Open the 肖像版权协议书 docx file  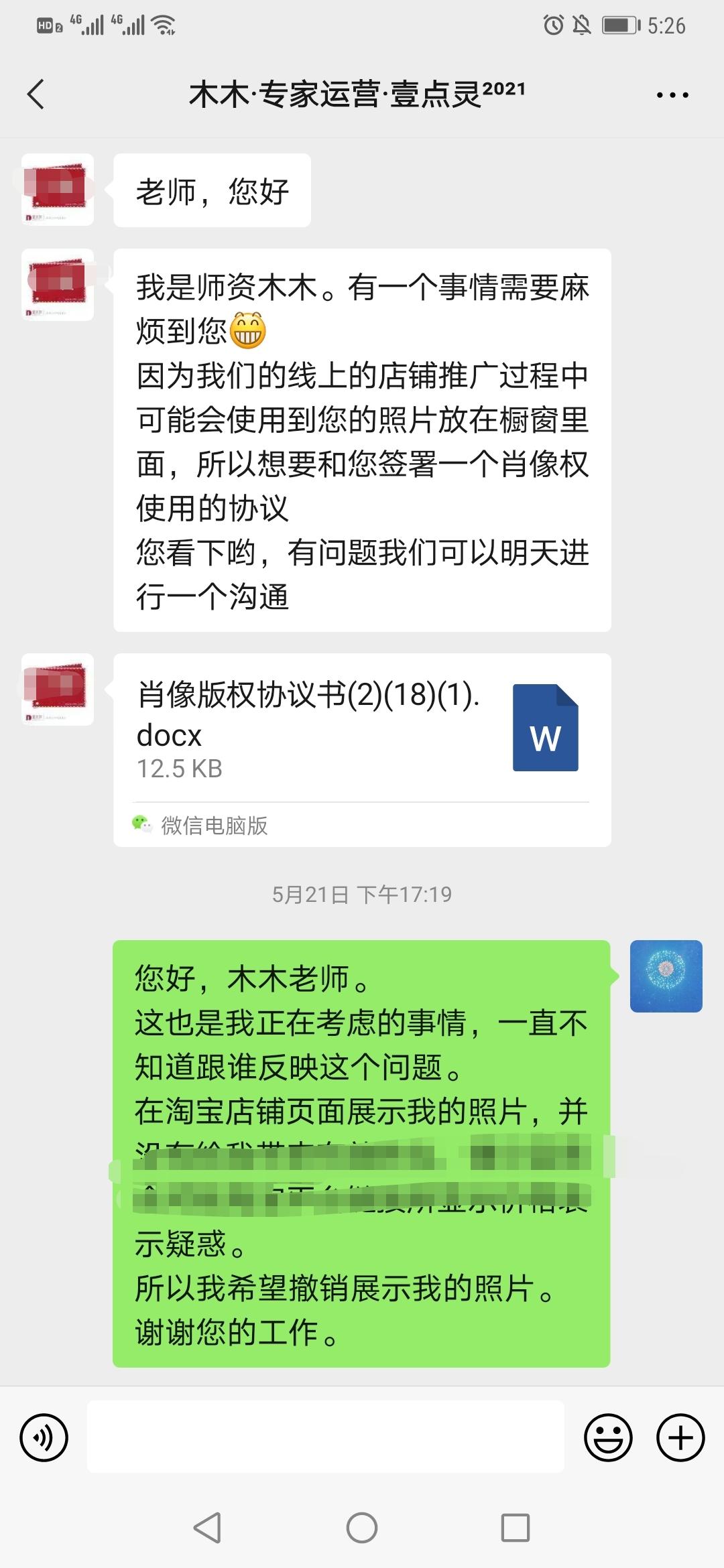tap(362, 729)
